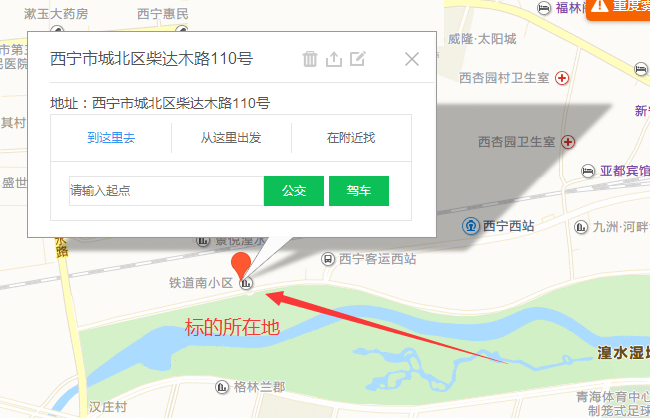
Task: Focus the 请输入起点 input field
Action: click(165, 190)
